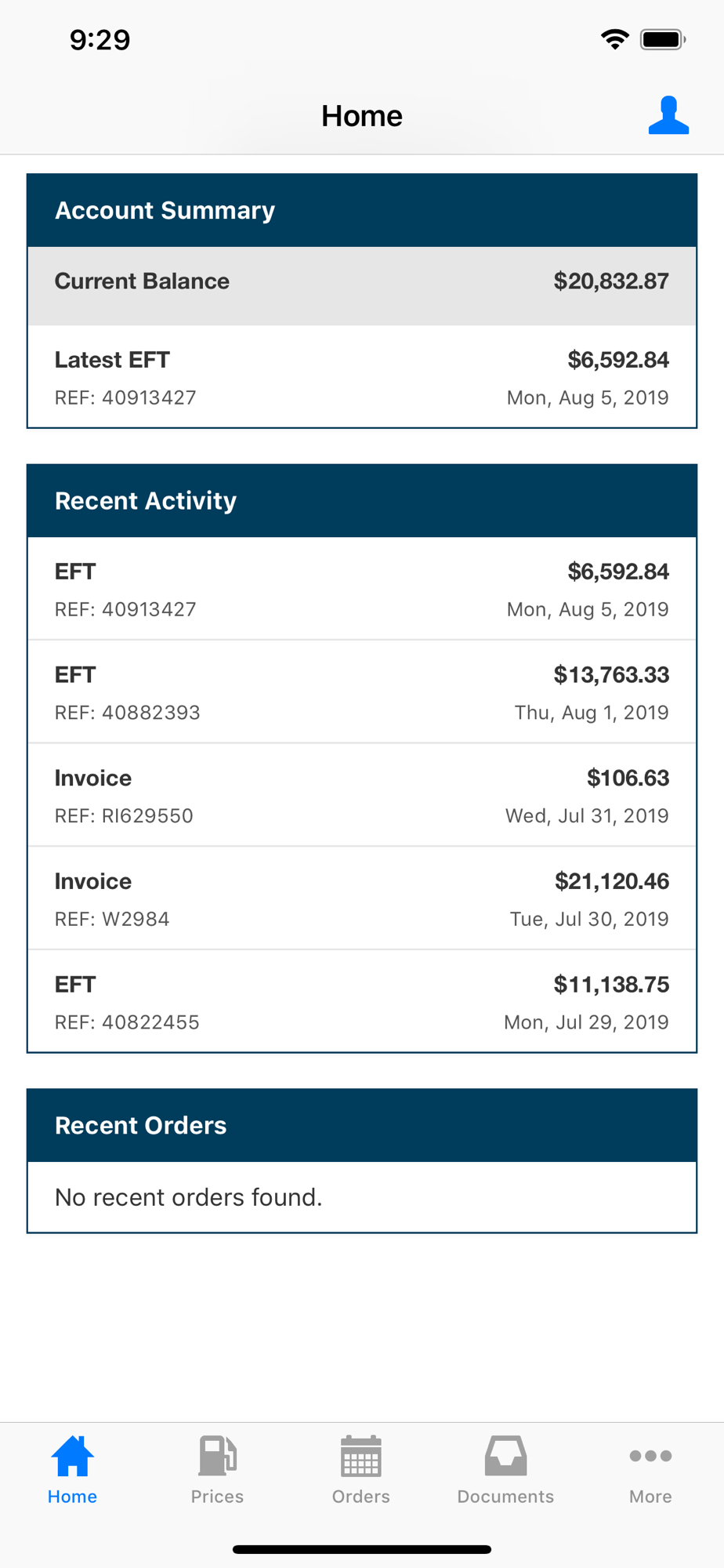Open the user profile icon
The width and height of the screenshot is (724, 1568).
[668, 115]
